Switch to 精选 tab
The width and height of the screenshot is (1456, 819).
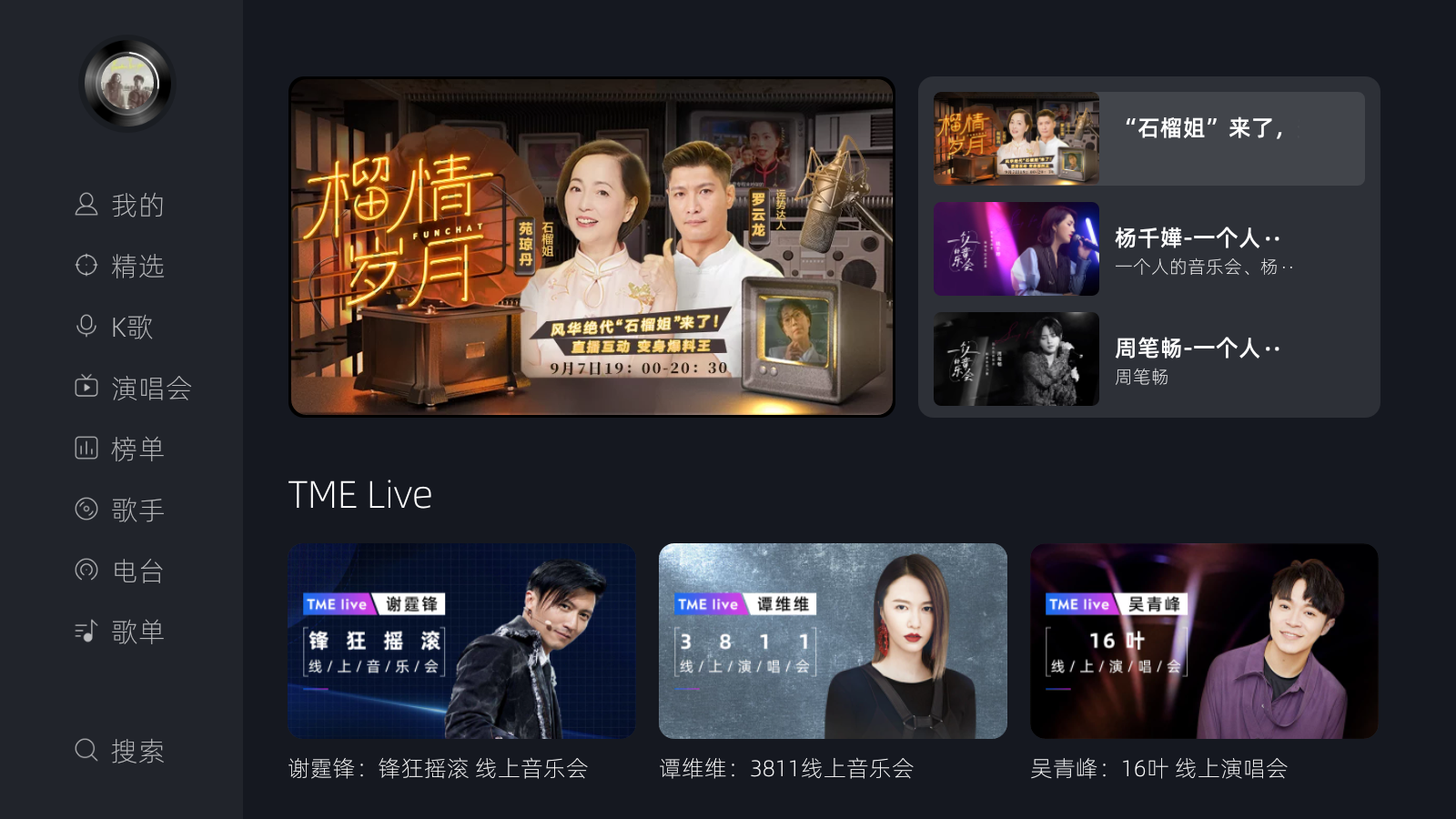pos(120,266)
